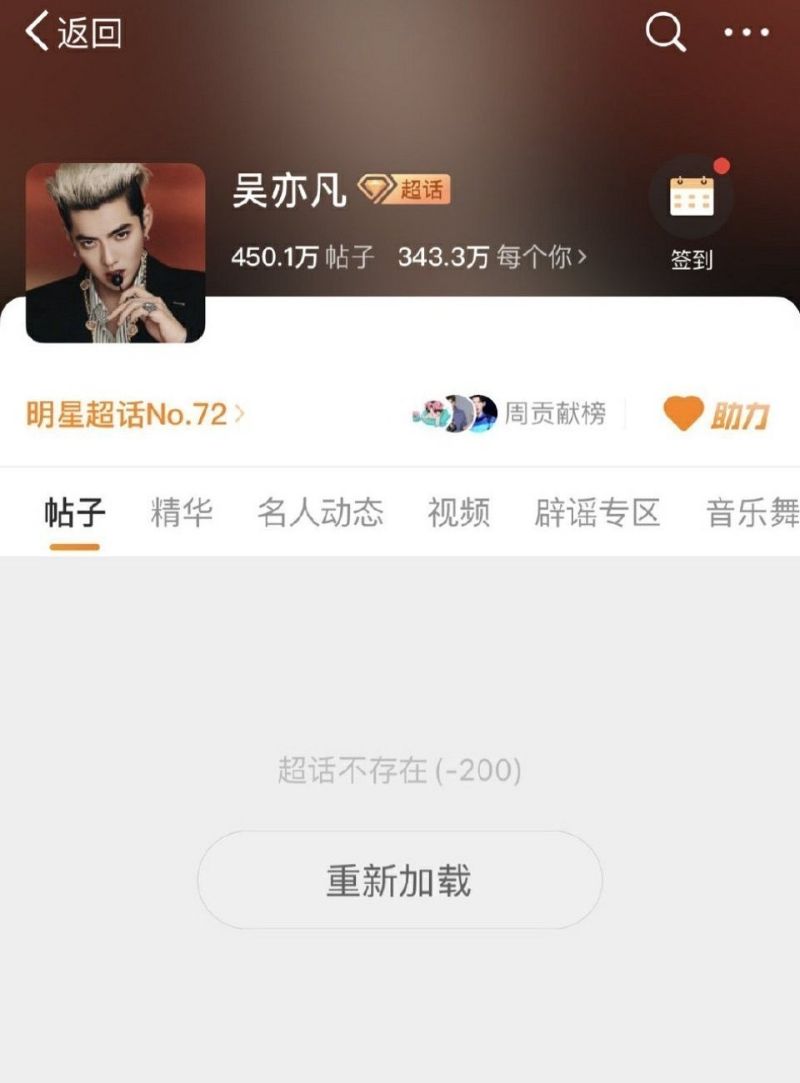The image size is (800, 1083).
Task: Open the super topic avatar picture
Action: click(115, 253)
